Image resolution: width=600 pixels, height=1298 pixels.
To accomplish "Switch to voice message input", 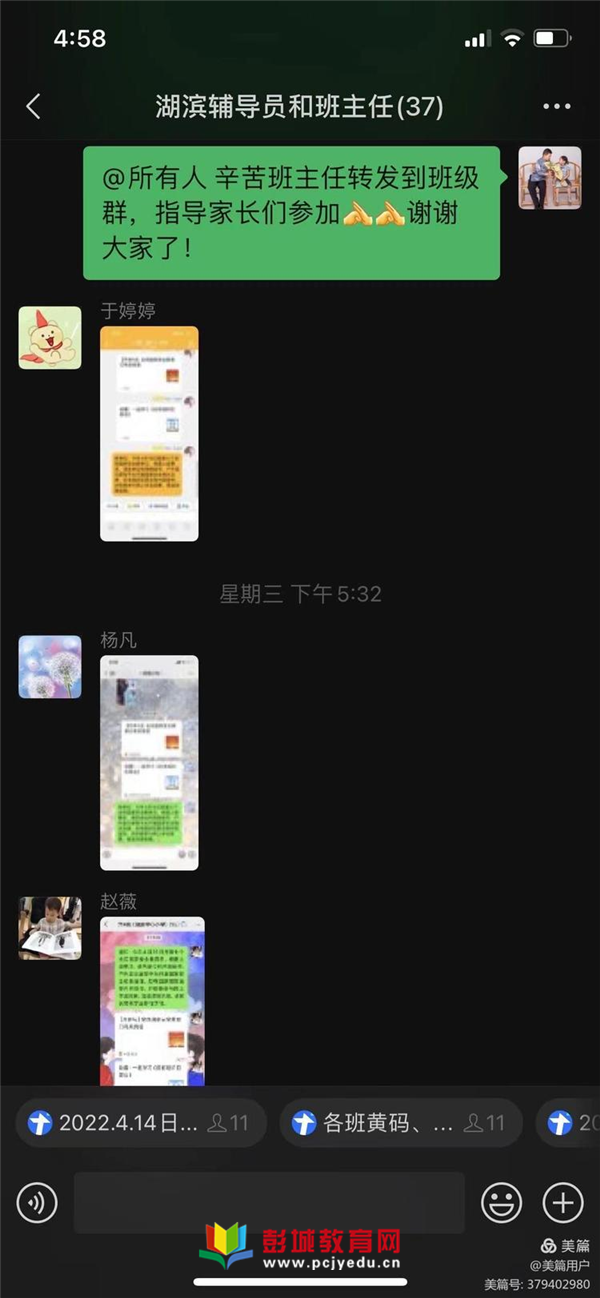I will pyautogui.click(x=37, y=1203).
